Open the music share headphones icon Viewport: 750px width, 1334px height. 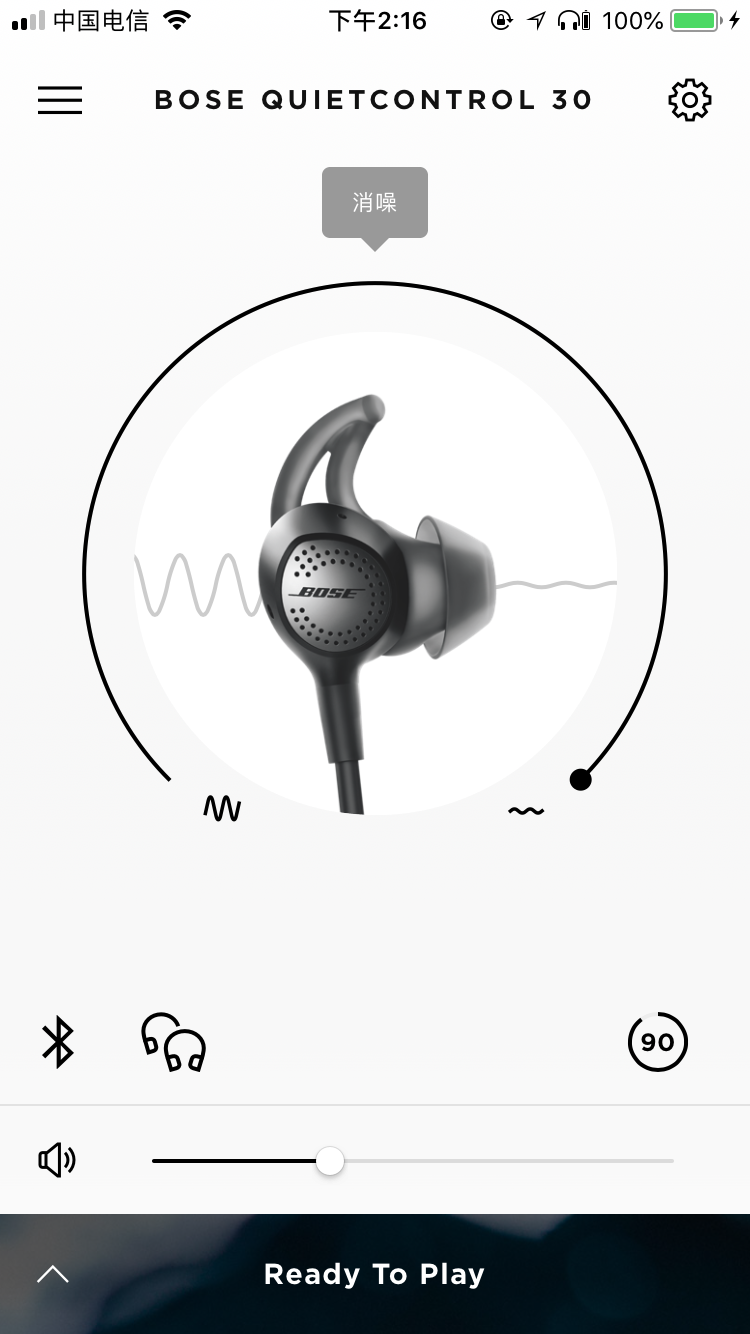click(x=173, y=1043)
